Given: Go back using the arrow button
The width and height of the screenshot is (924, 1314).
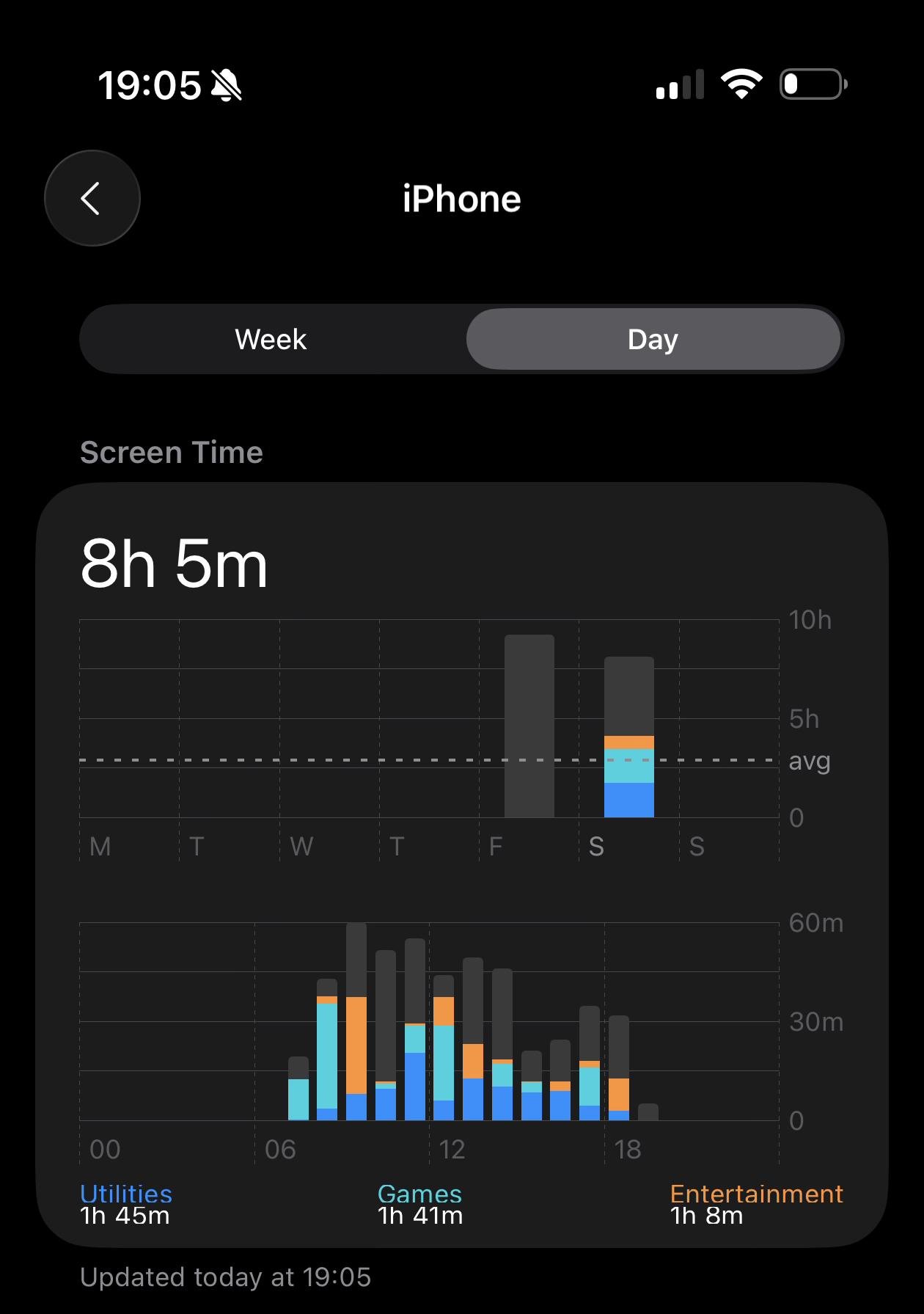Looking at the screenshot, I should tap(92, 198).
